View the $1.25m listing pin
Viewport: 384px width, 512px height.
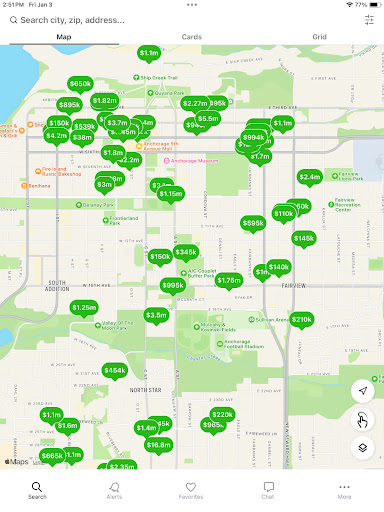[x=84, y=309]
